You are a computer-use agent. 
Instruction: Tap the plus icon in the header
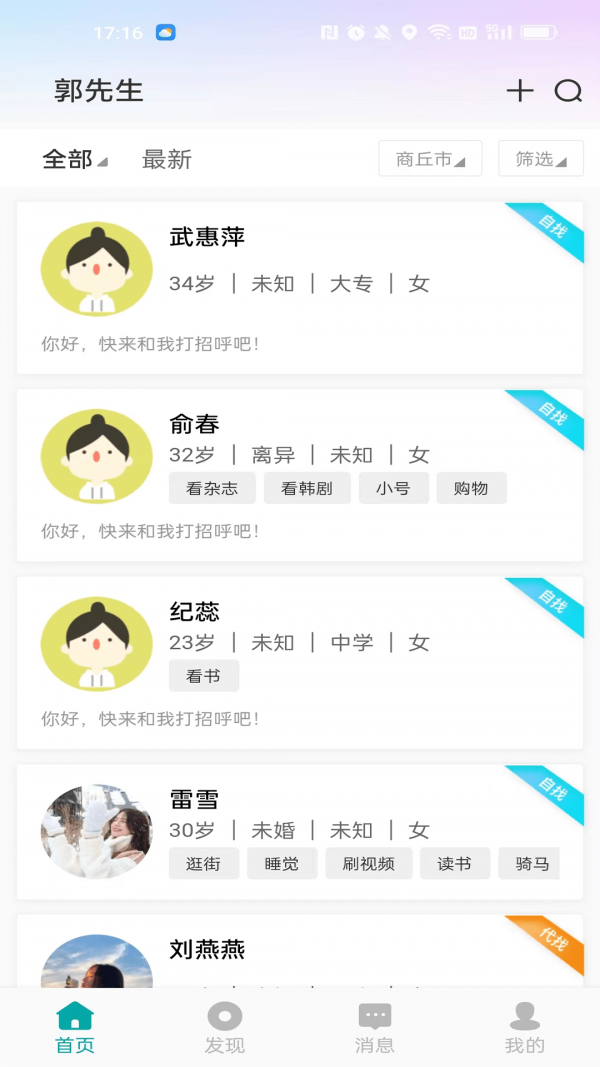click(519, 91)
